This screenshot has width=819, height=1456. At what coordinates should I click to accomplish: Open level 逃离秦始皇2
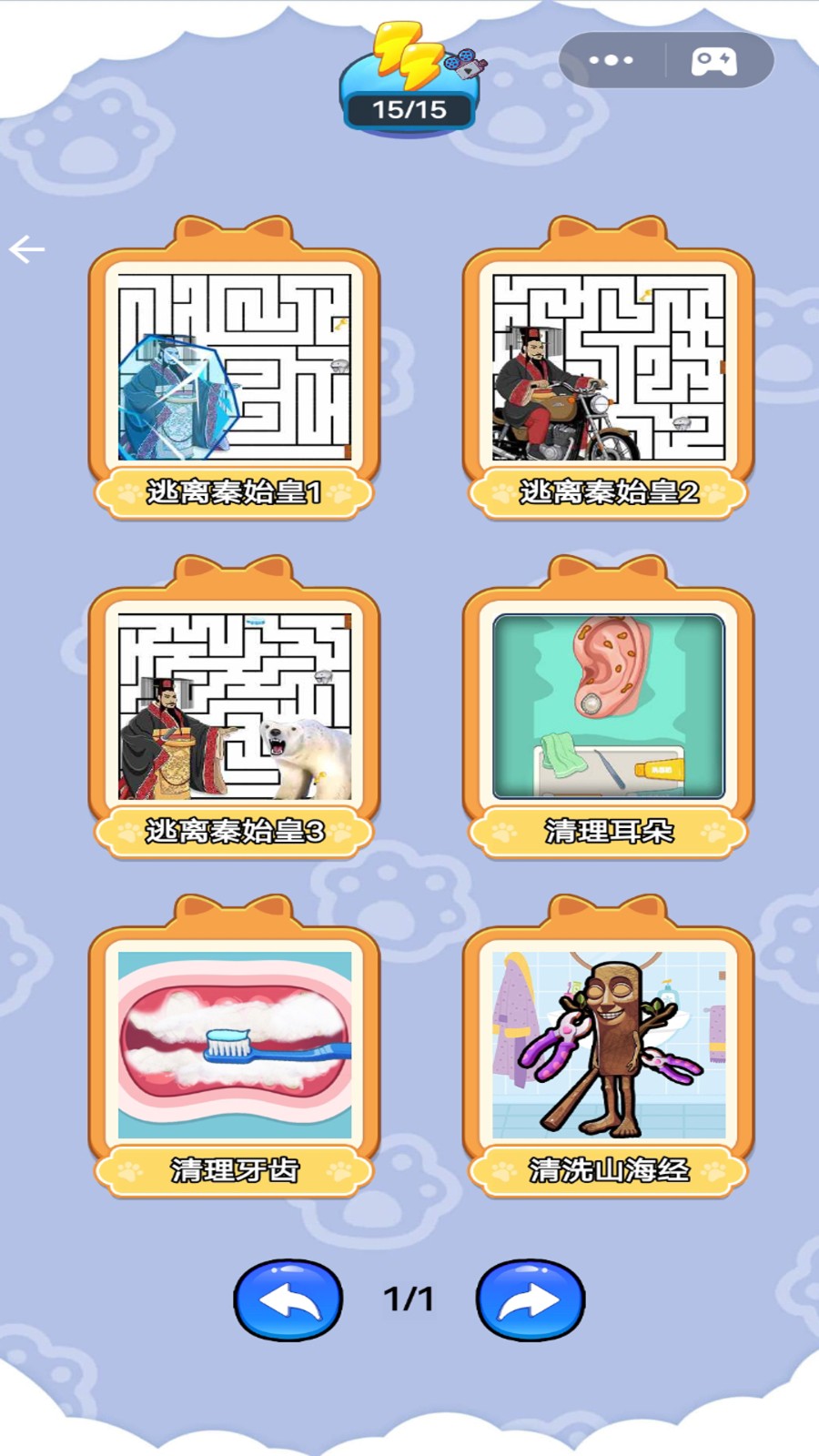click(608, 368)
